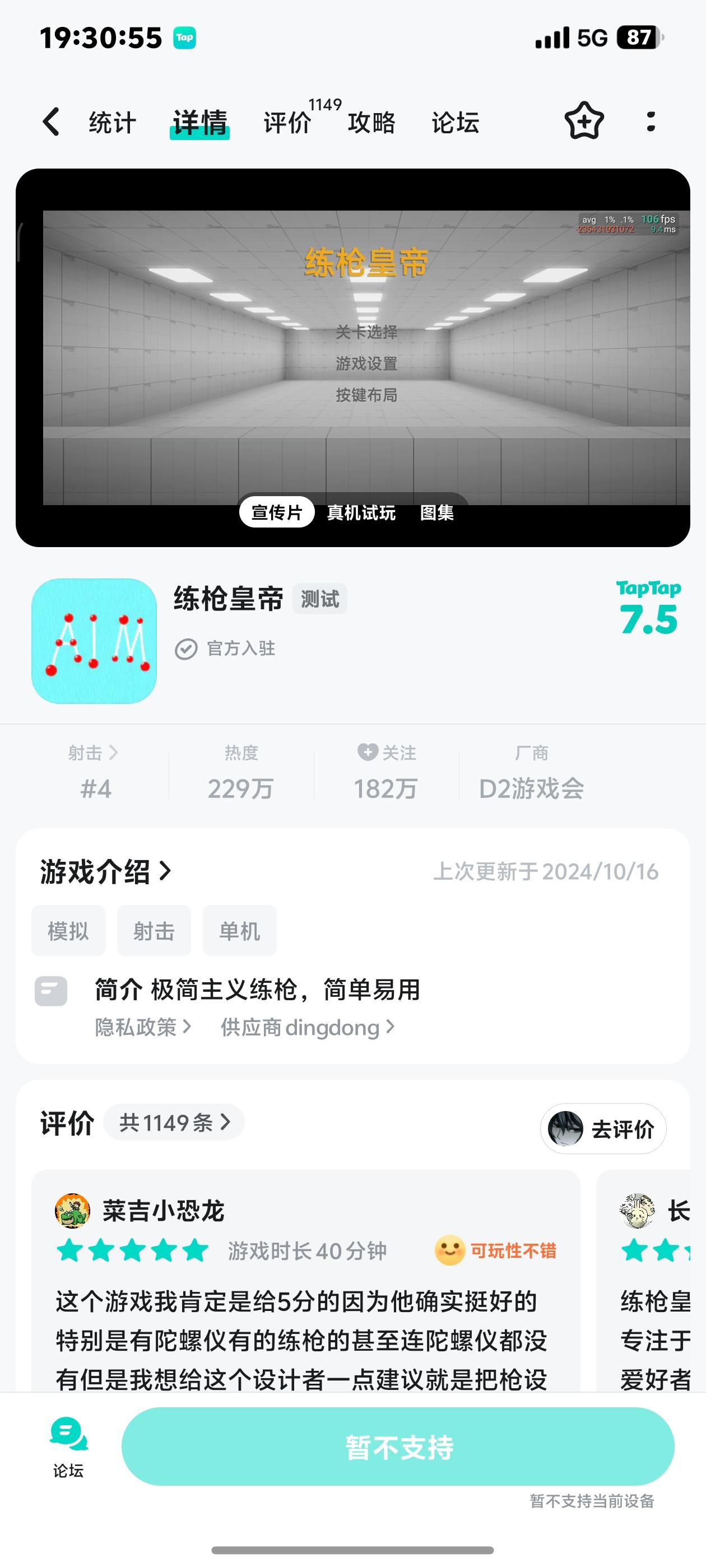Image resolution: width=706 pixels, height=1568 pixels.
Task: Add game to favorites with star icon
Action: [584, 121]
